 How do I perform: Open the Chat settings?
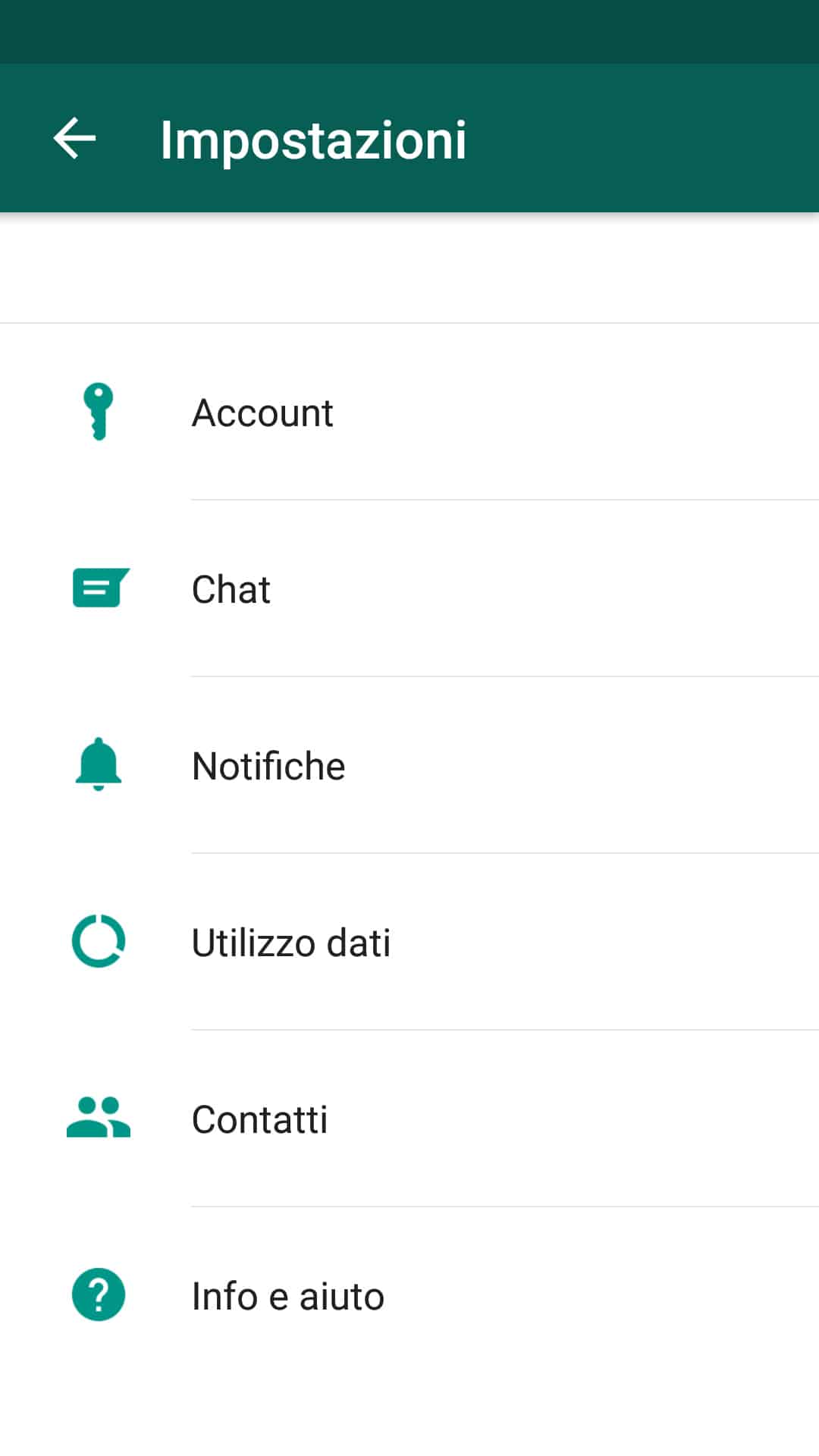click(231, 589)
